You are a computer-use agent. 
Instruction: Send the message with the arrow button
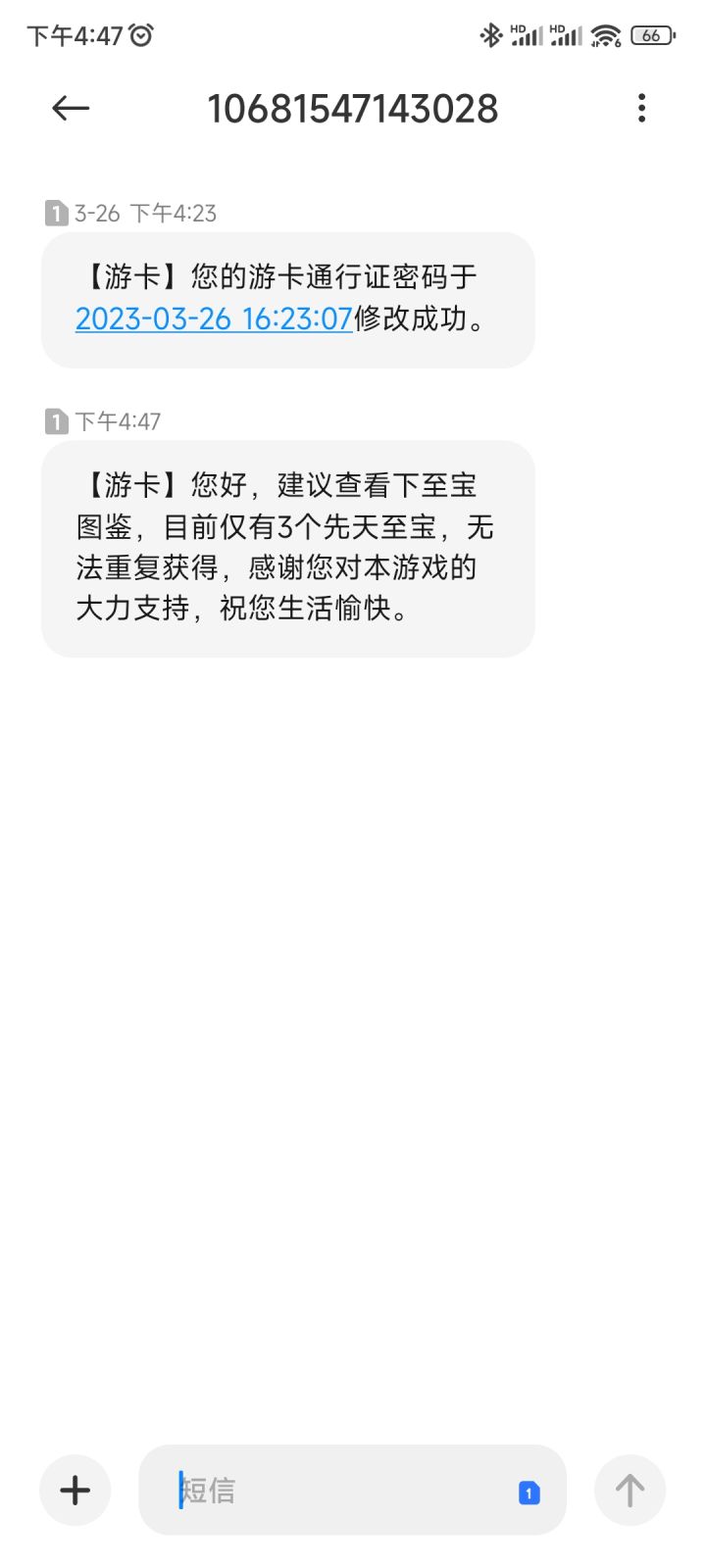click(630, 1491)
